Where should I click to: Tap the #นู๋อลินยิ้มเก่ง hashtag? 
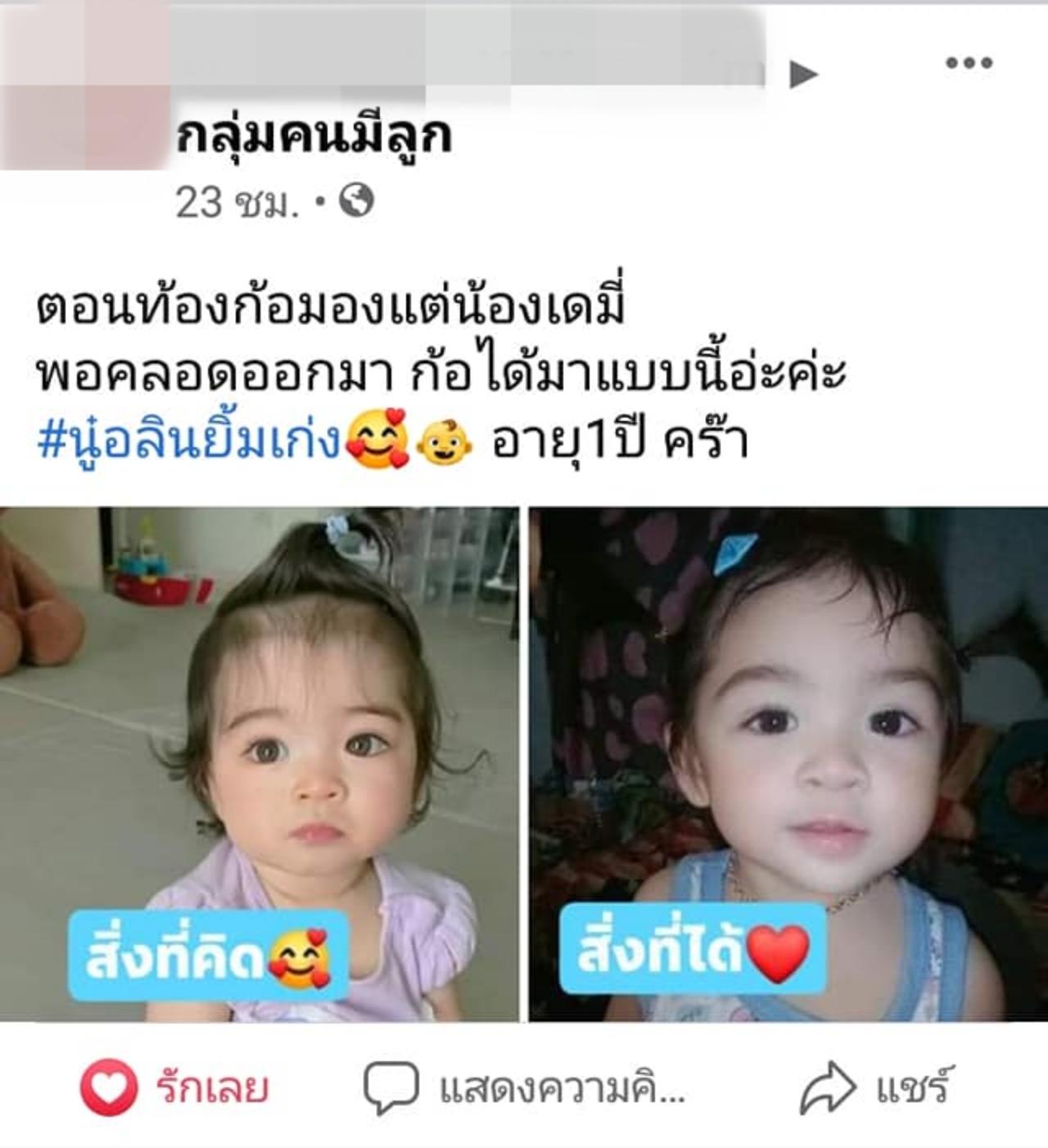(x=189, y=442)
